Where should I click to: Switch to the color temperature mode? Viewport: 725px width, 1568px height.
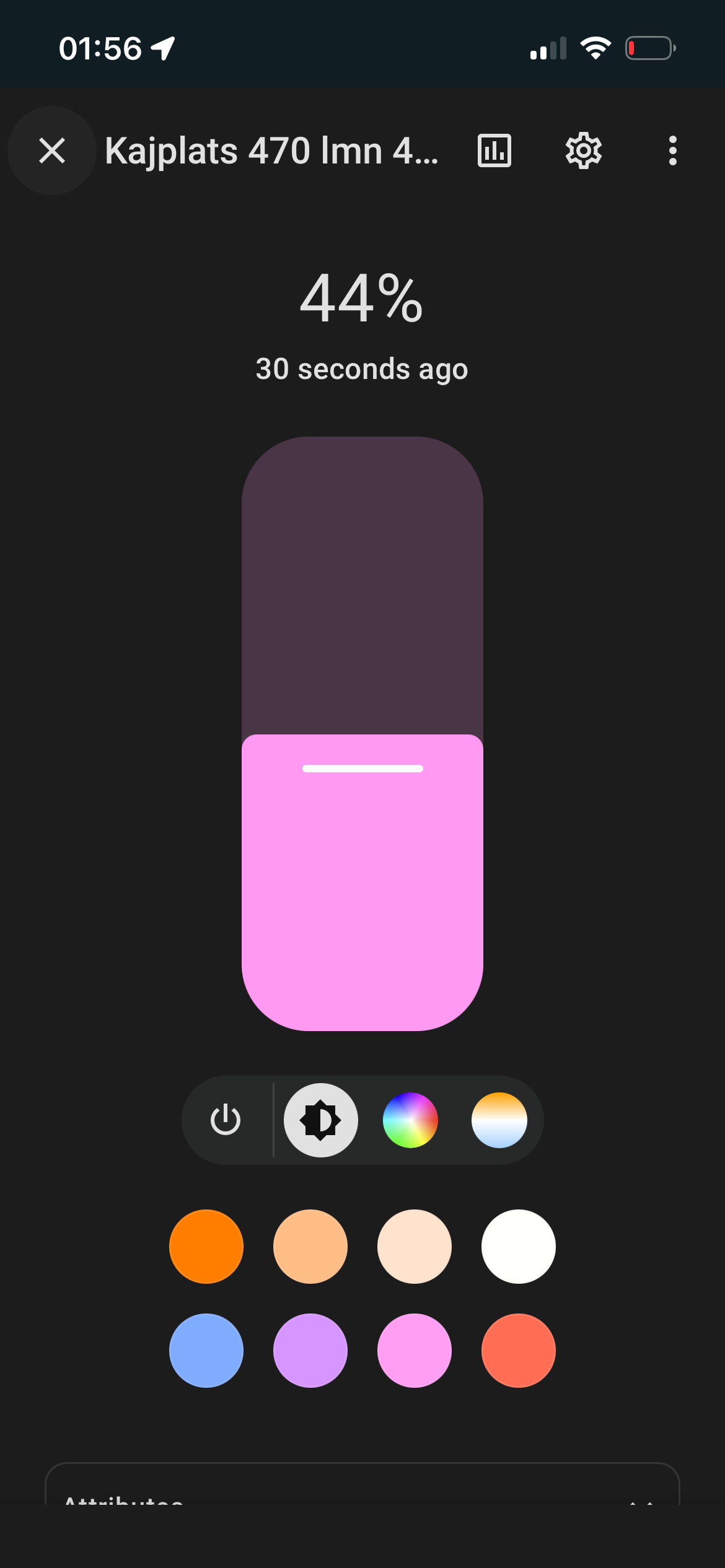coord(499,1120)
